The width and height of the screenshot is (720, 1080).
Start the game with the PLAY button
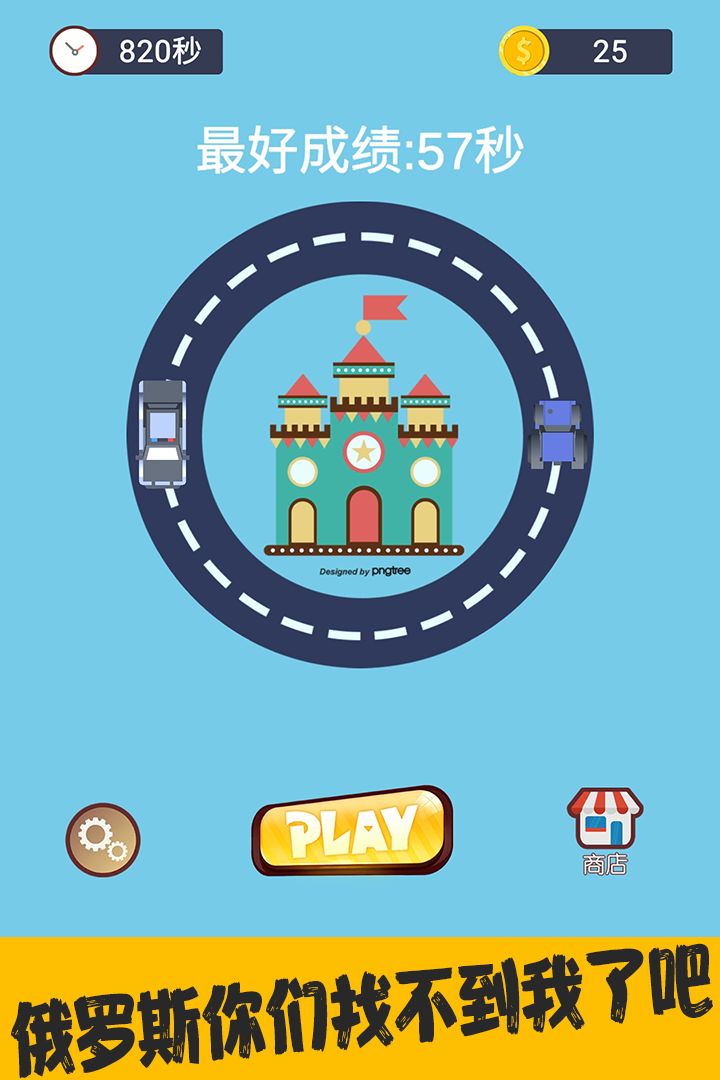[x=351, y=830]
